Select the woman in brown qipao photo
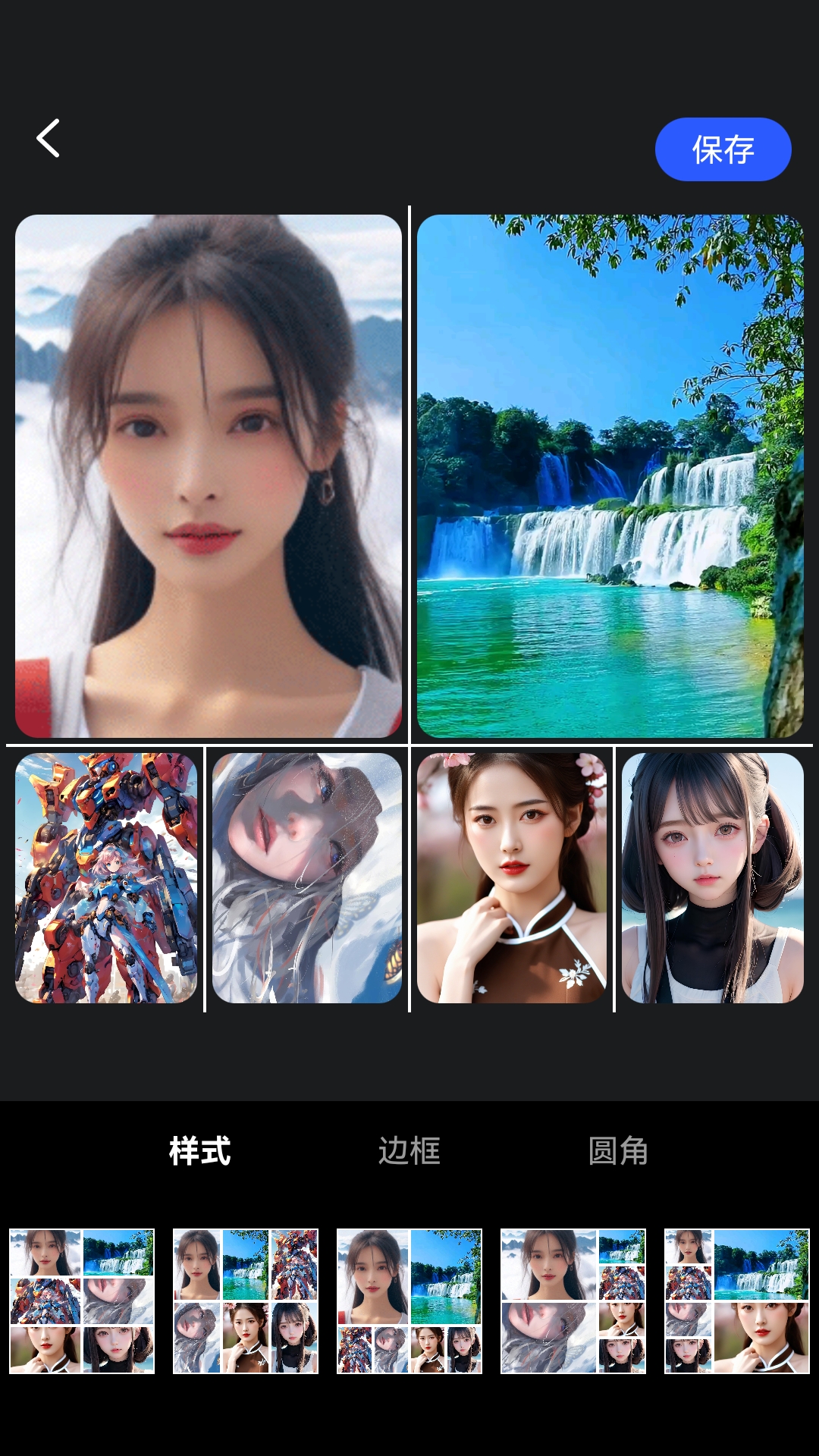 coord(512,877)
